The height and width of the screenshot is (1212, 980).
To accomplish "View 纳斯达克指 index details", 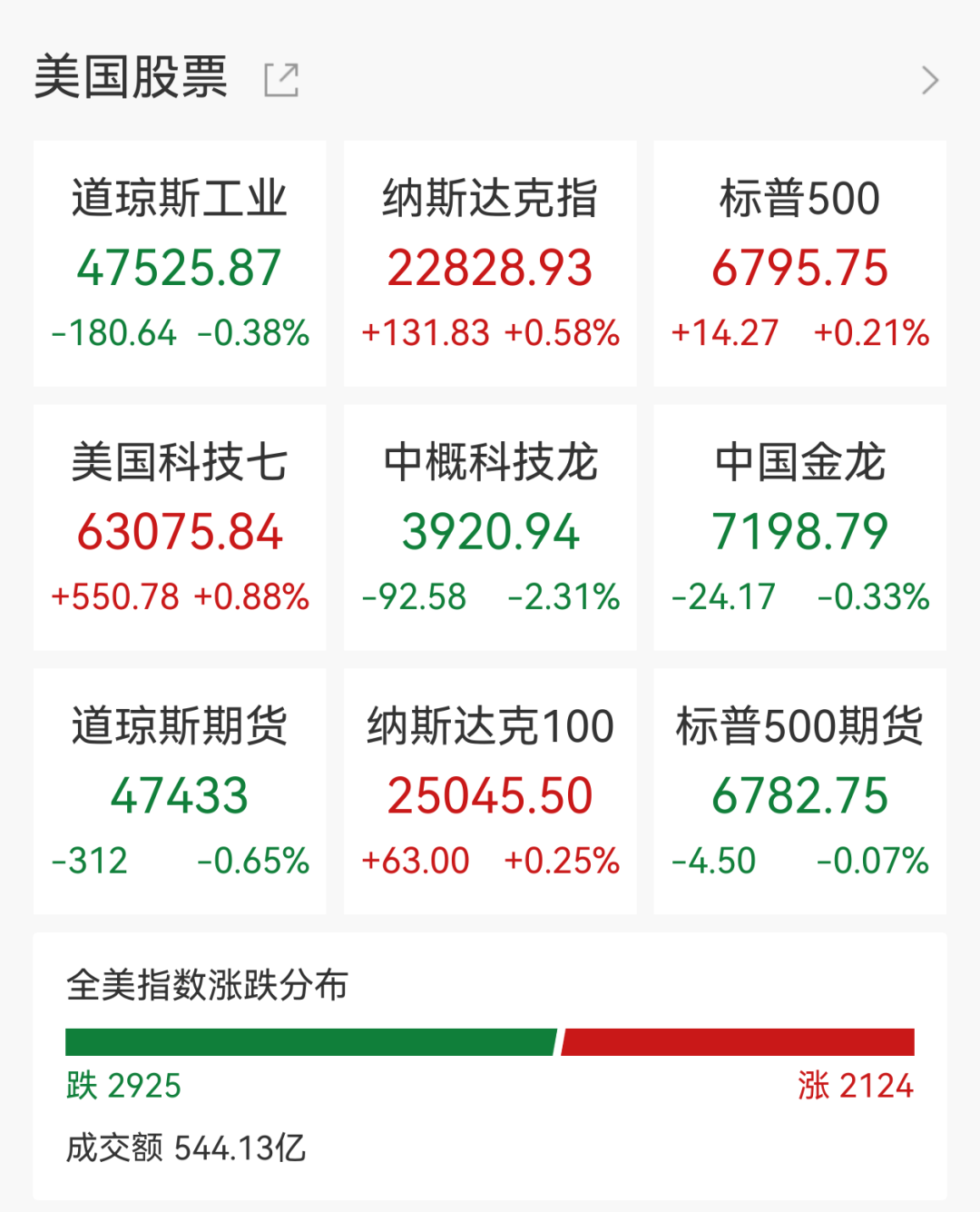I will point(490,263).
